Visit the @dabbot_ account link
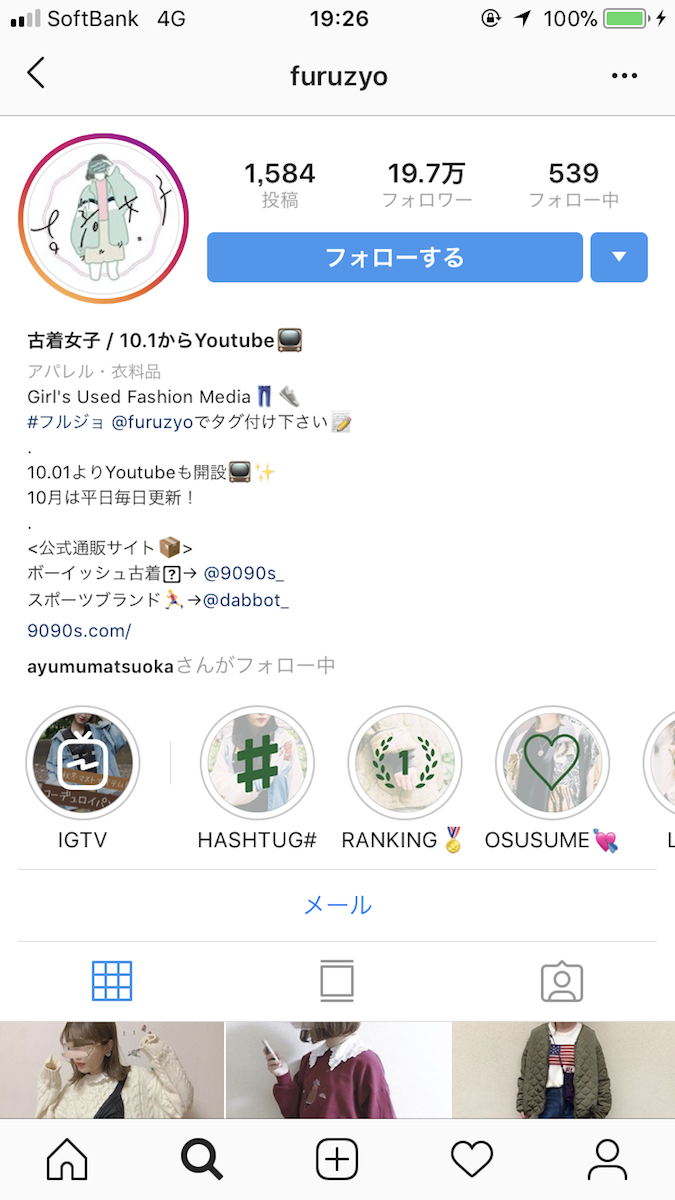Viewport: 675px width, 1200px height. click(x=246, y=601)
